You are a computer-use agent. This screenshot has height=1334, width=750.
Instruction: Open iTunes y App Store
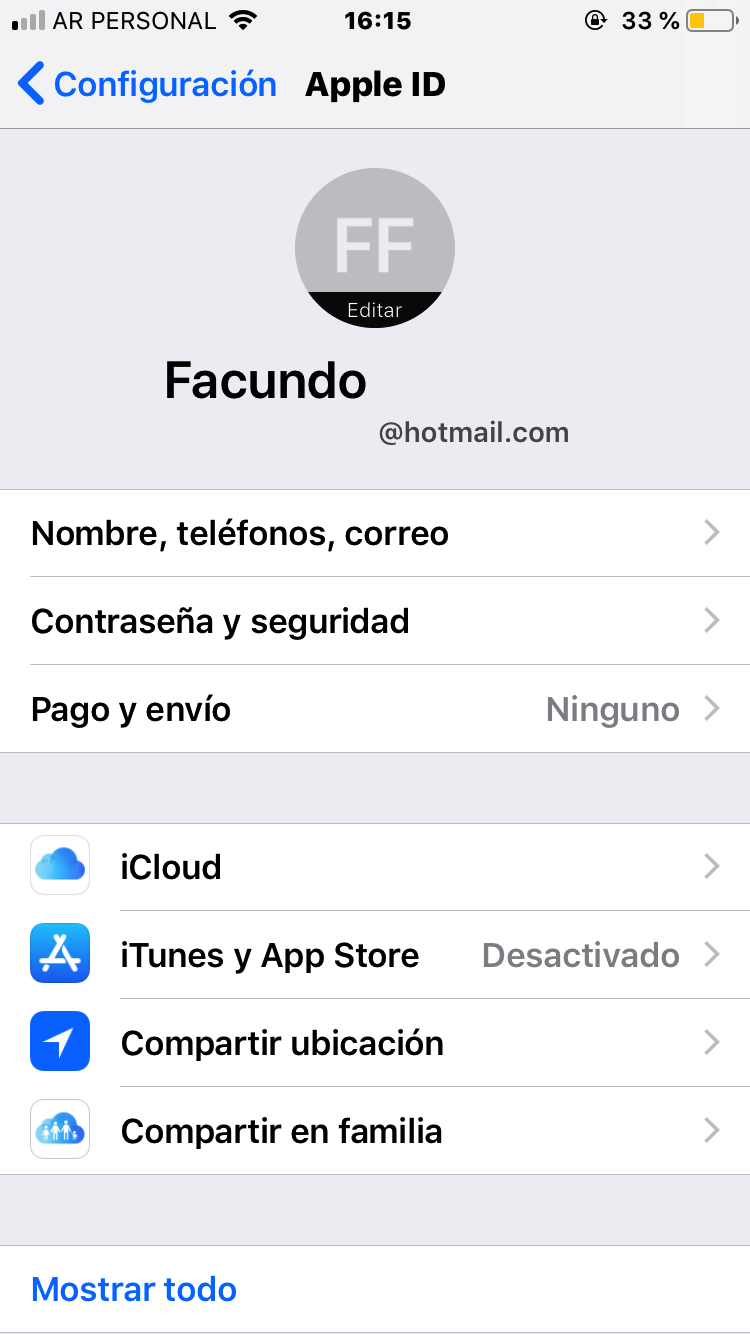(375, 955)
